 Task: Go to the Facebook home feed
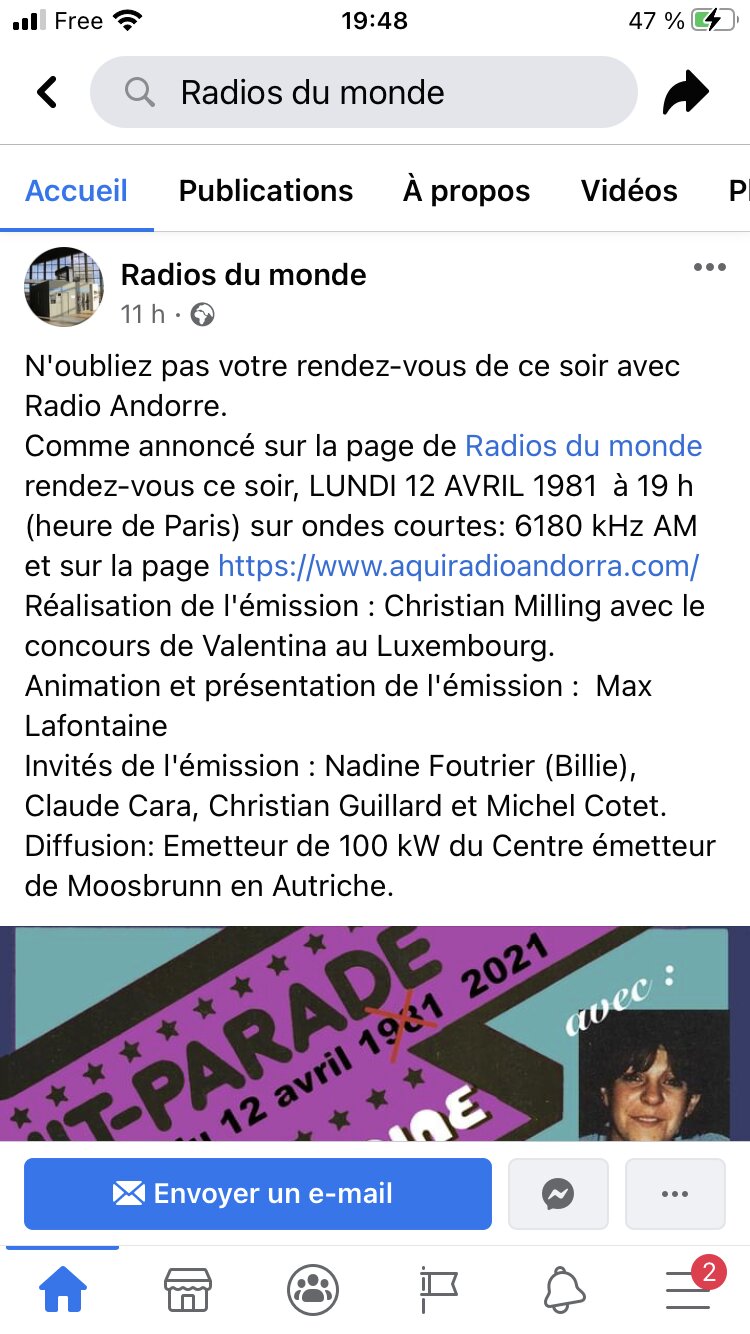click(x=63, y=1290)
